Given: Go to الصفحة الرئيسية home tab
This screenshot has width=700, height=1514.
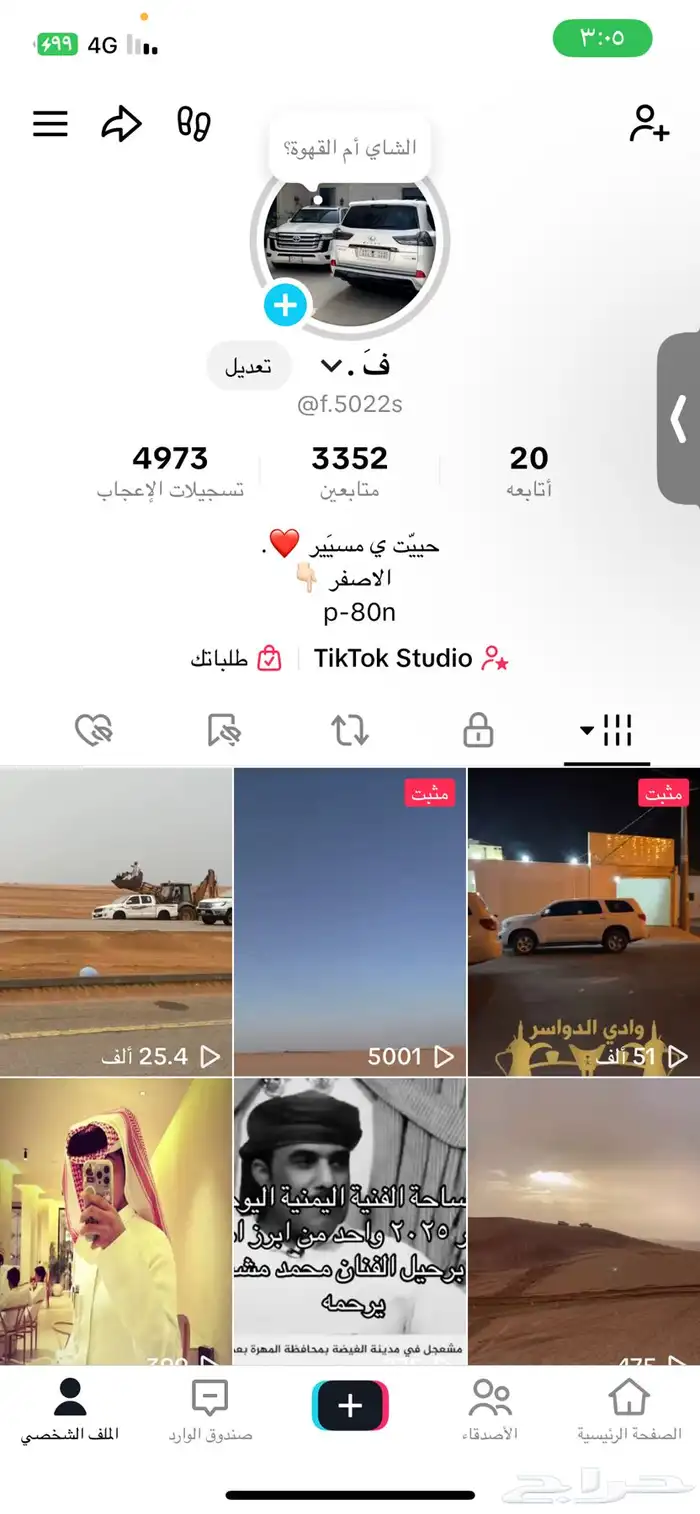Looking at the screenshot, I should click(x=629, y=1410).
